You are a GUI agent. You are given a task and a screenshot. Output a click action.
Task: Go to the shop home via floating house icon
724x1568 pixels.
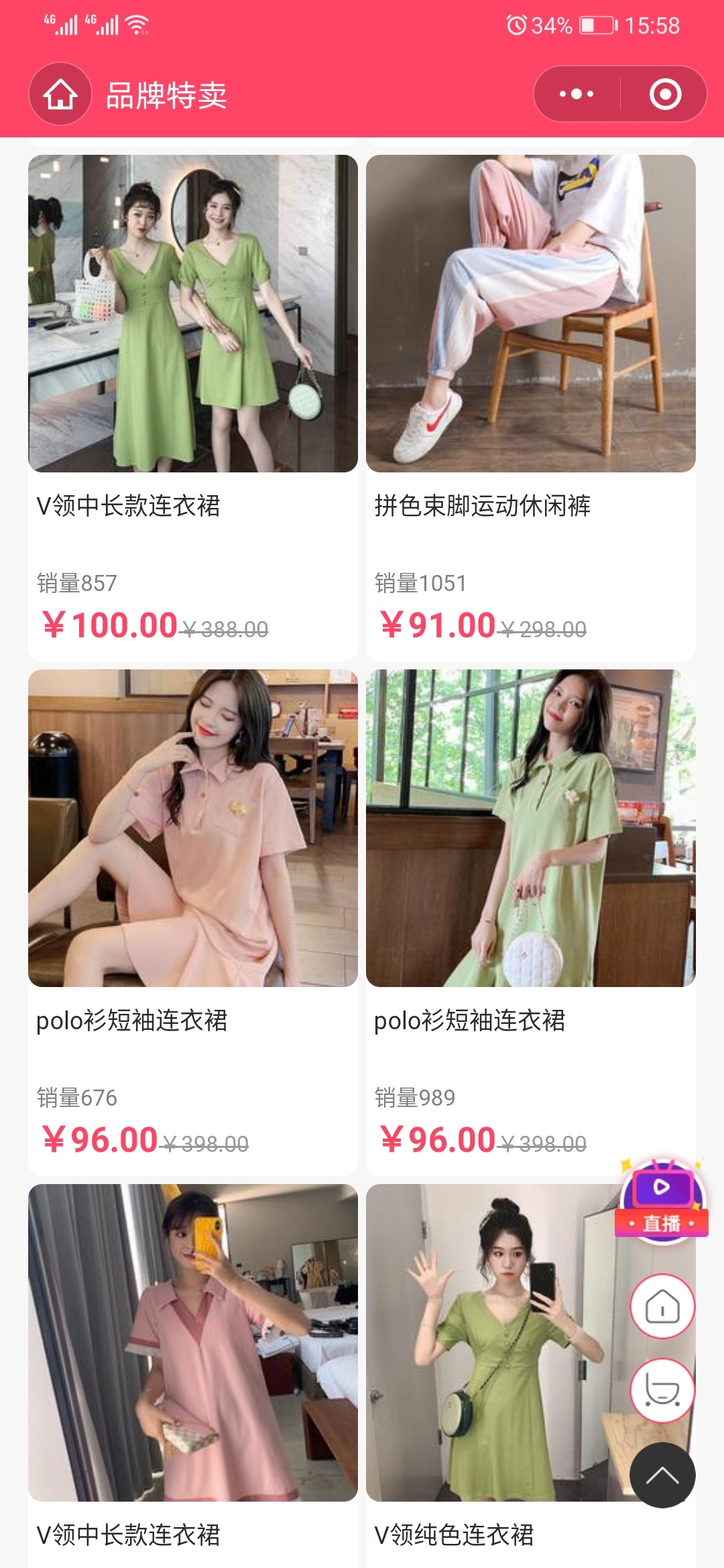click(662, 1306)
